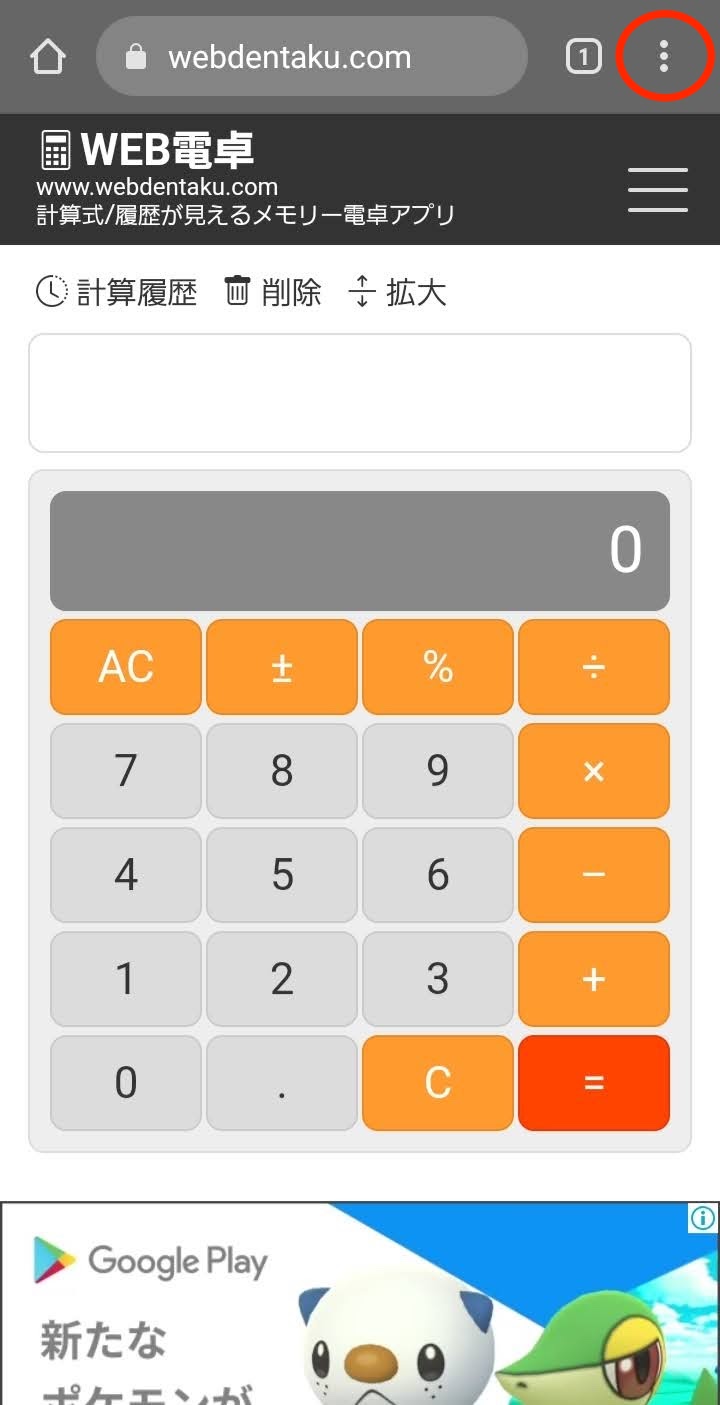720x1405 pixels.
Task: Open the www.webdentaku.com header menu
Action: (x=657, y=190)
